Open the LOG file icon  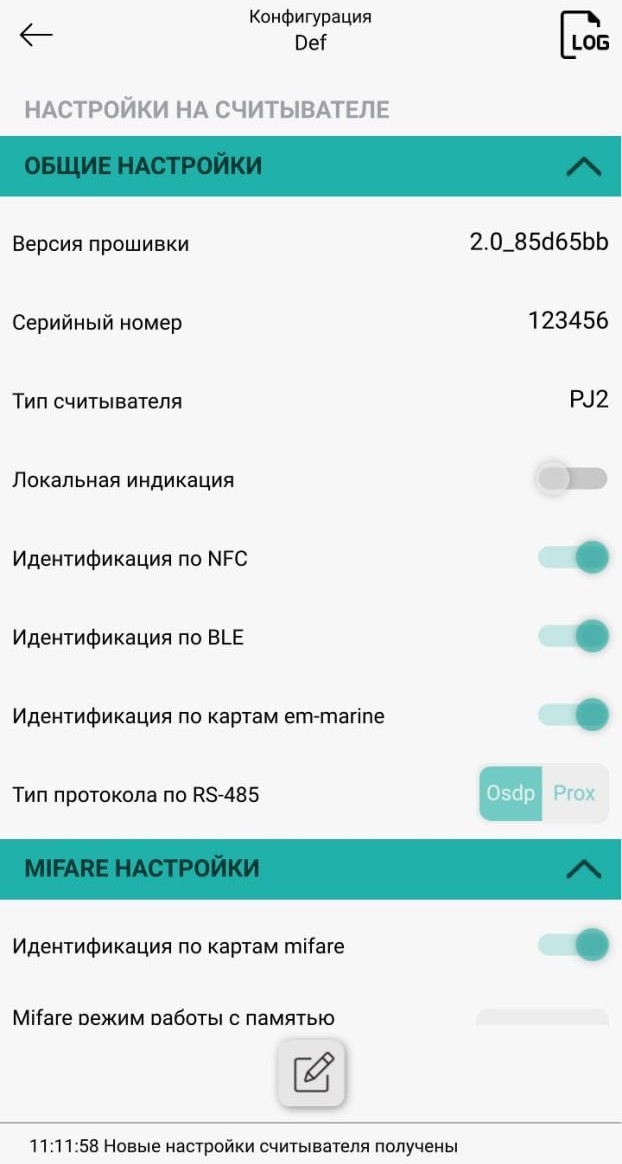583,35
